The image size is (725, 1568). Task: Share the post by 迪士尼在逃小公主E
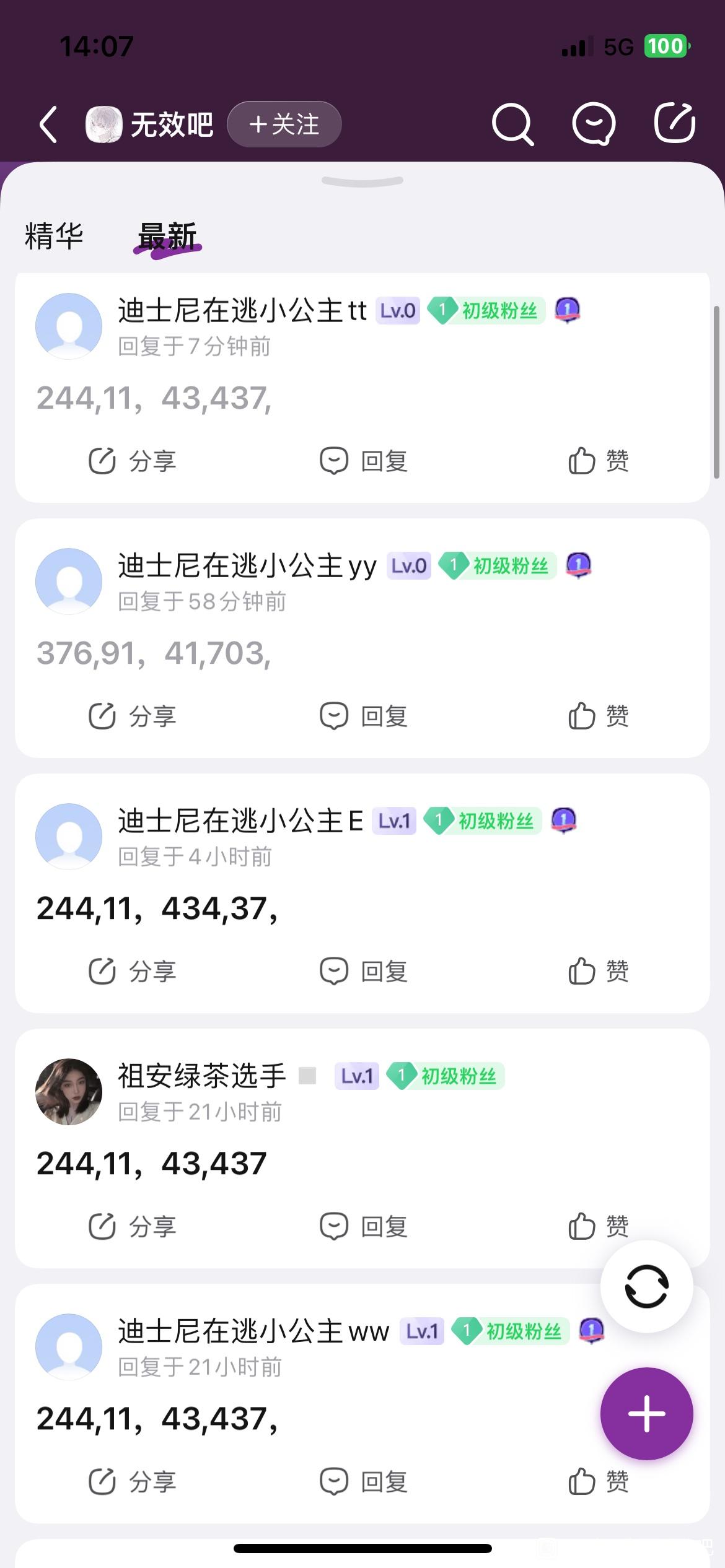point(133,972)
